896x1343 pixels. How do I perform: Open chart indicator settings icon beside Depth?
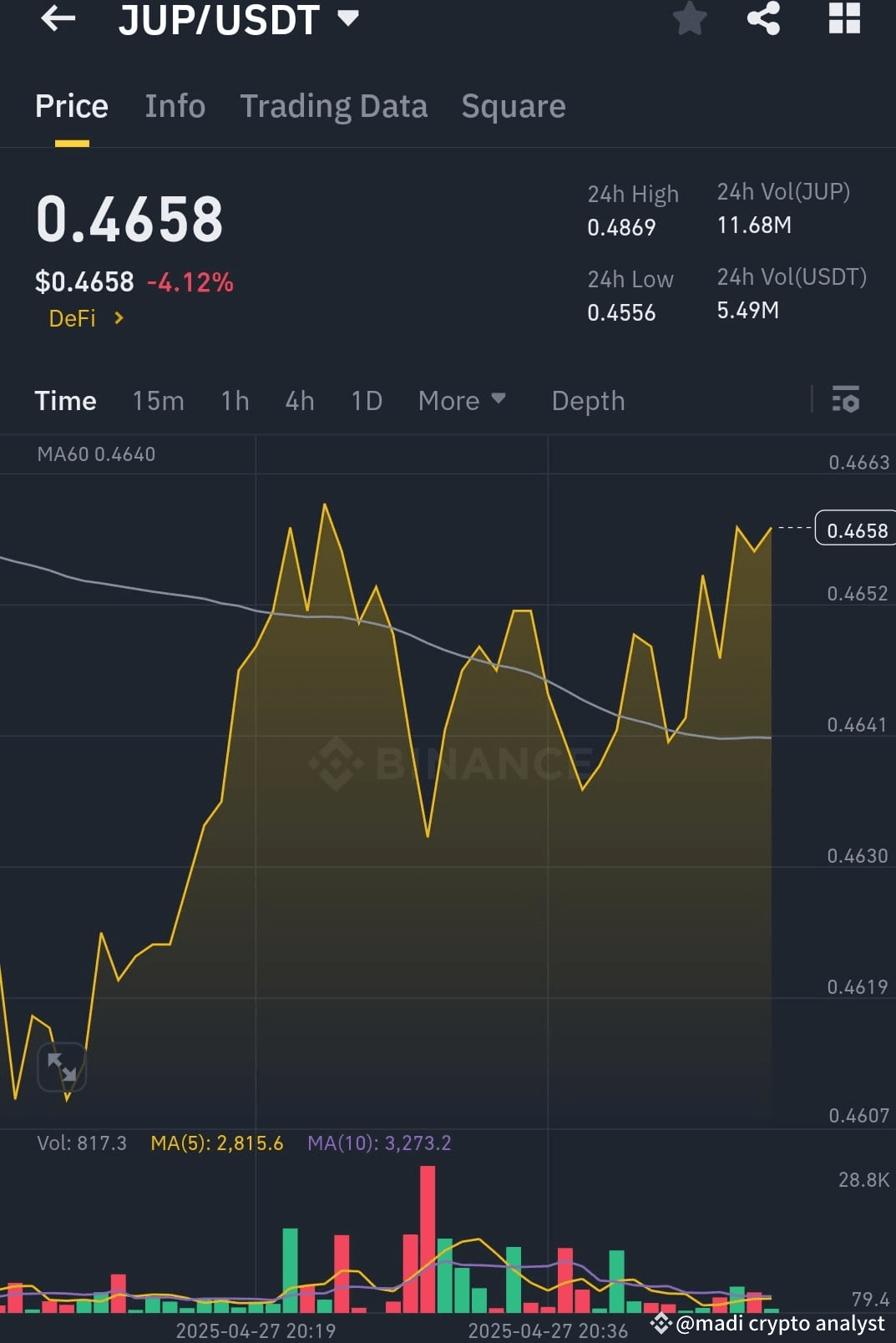pyautogui.click(x=846, y=401)
